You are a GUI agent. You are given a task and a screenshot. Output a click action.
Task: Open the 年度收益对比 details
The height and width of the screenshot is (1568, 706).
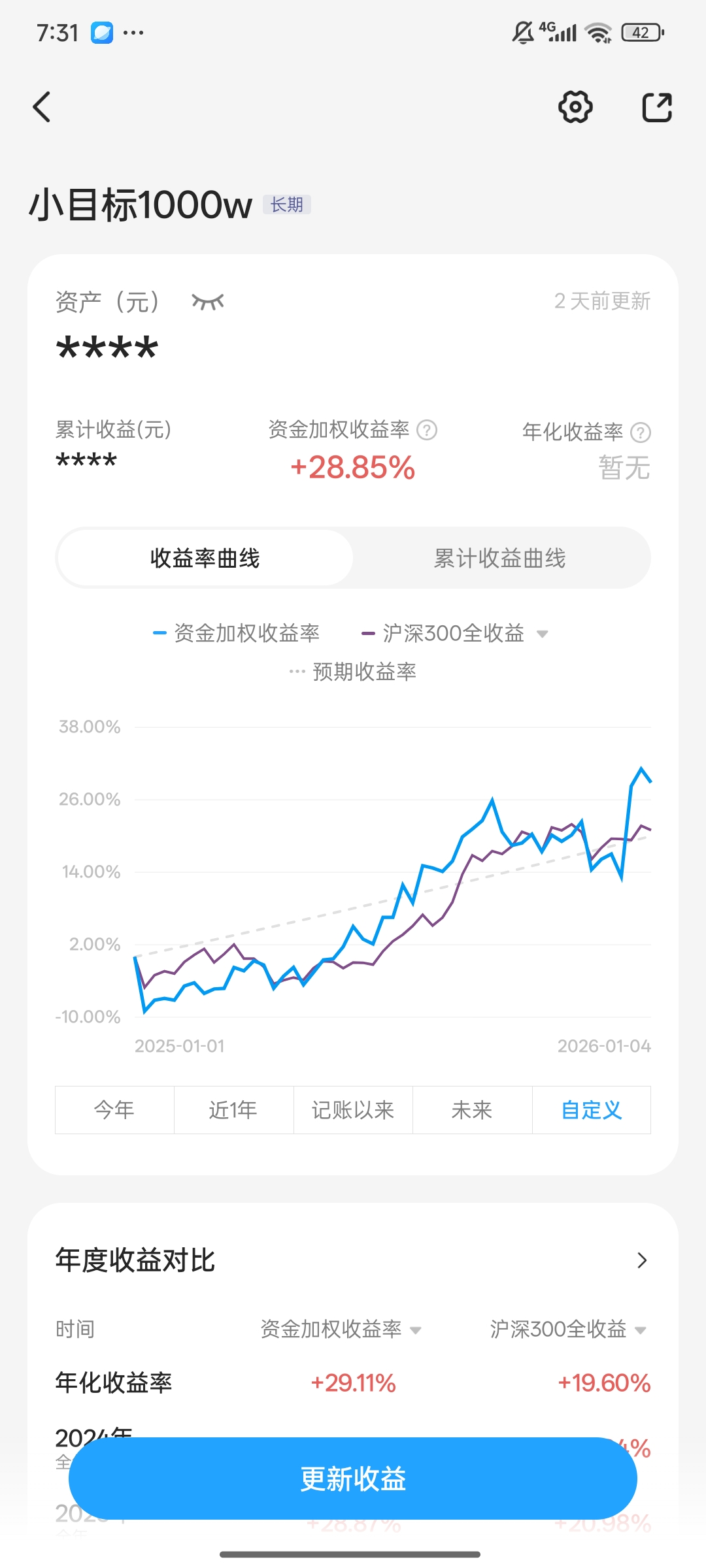[642, 1260]
